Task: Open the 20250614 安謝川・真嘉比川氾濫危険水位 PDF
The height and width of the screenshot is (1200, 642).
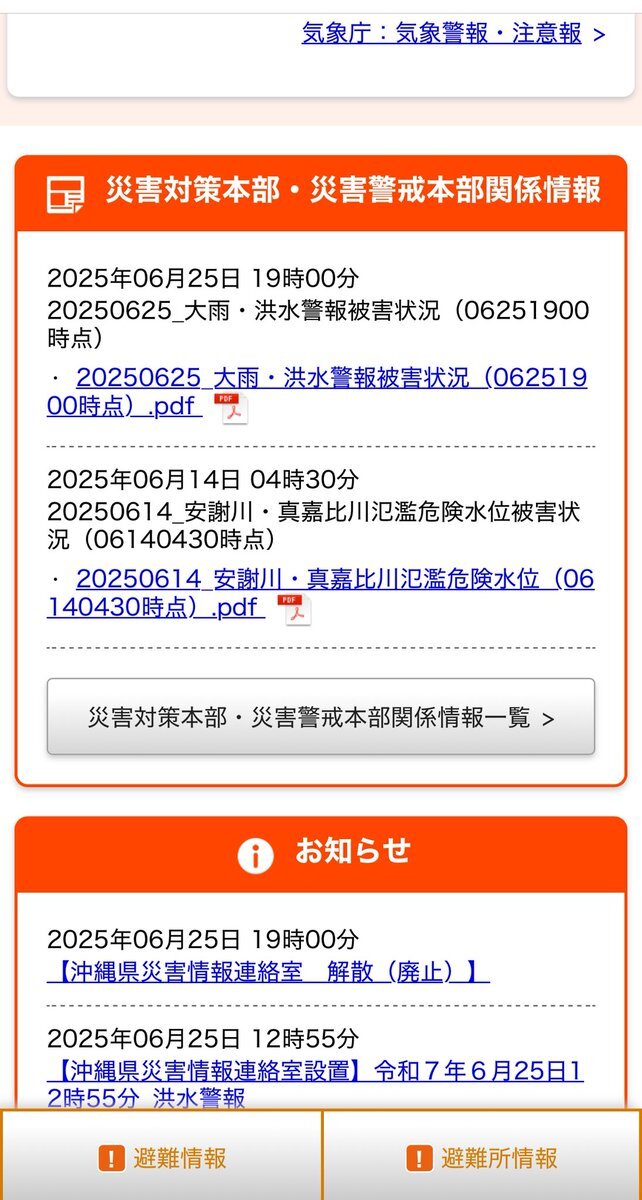Action: click(x=320, y=593)
